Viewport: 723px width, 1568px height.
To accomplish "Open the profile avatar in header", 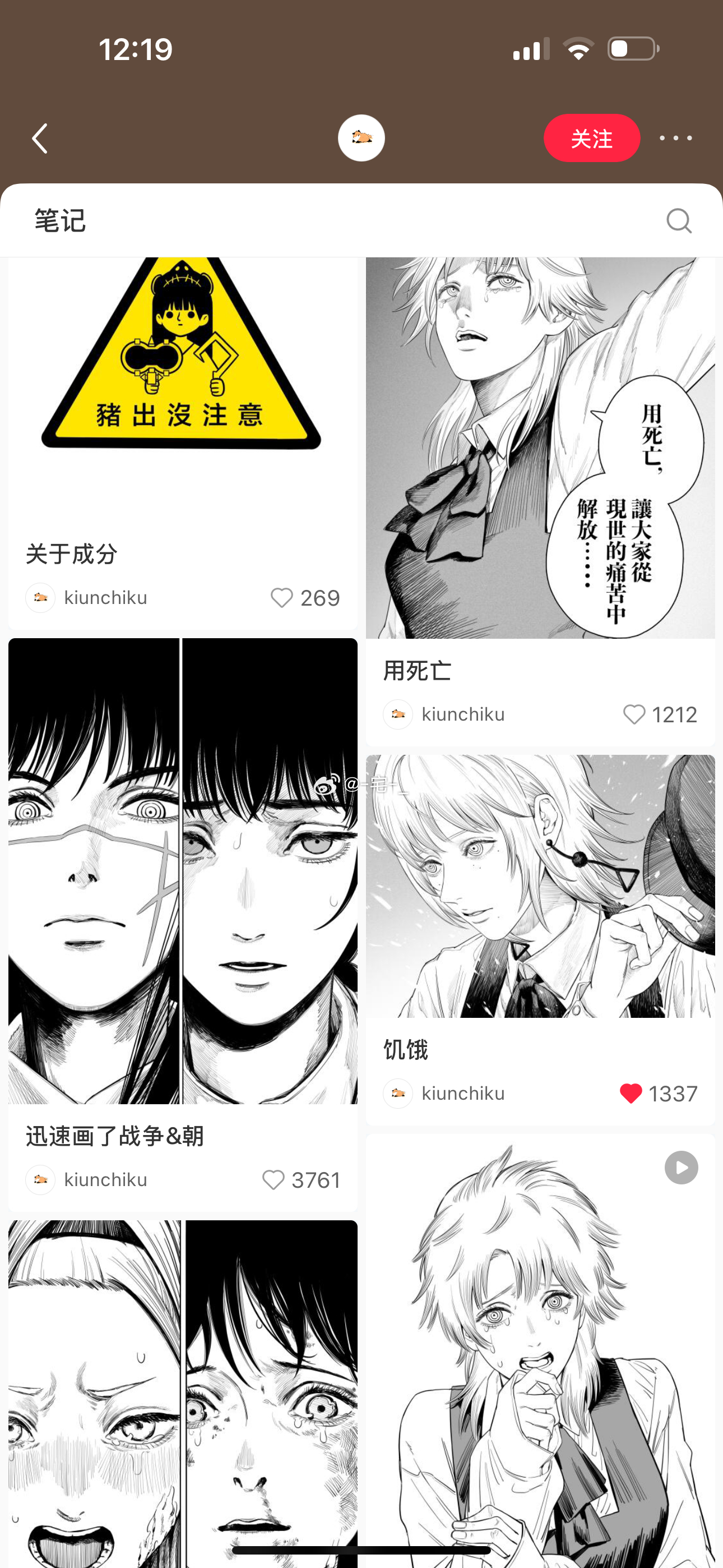I will 361,138.
